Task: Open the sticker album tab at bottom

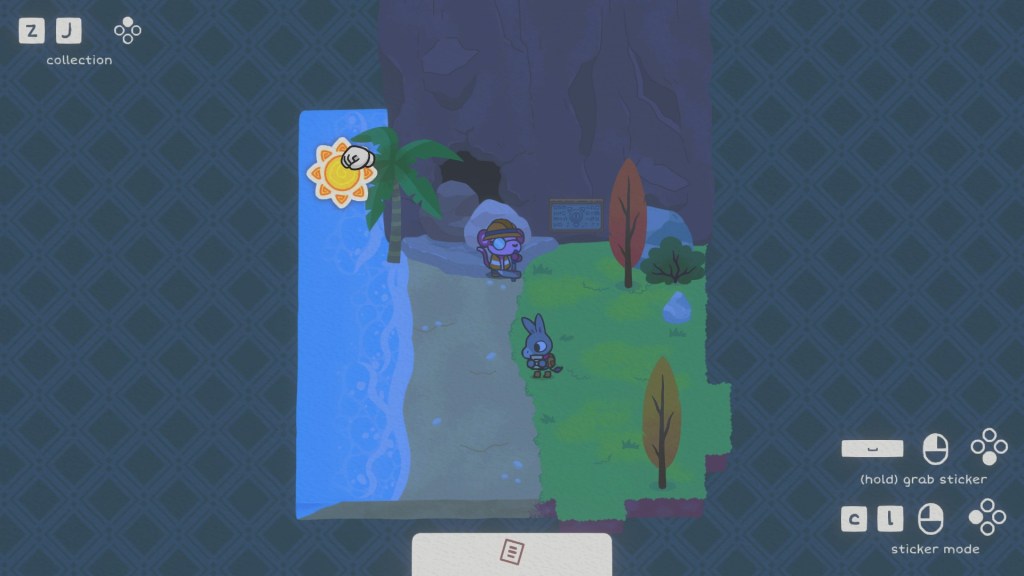Action: [512, 553]
